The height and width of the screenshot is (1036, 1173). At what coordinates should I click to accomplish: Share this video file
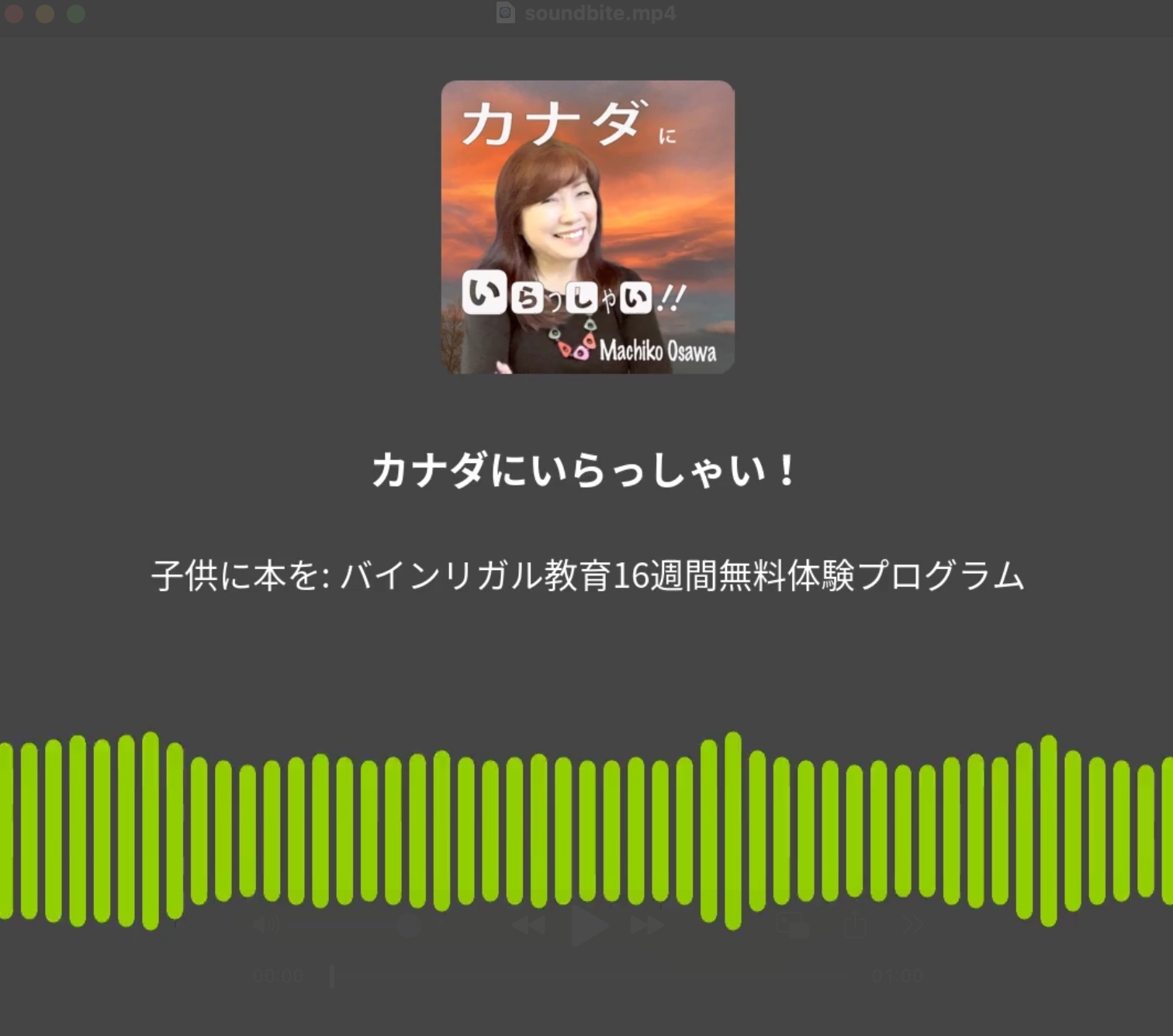tap(854, 924)
